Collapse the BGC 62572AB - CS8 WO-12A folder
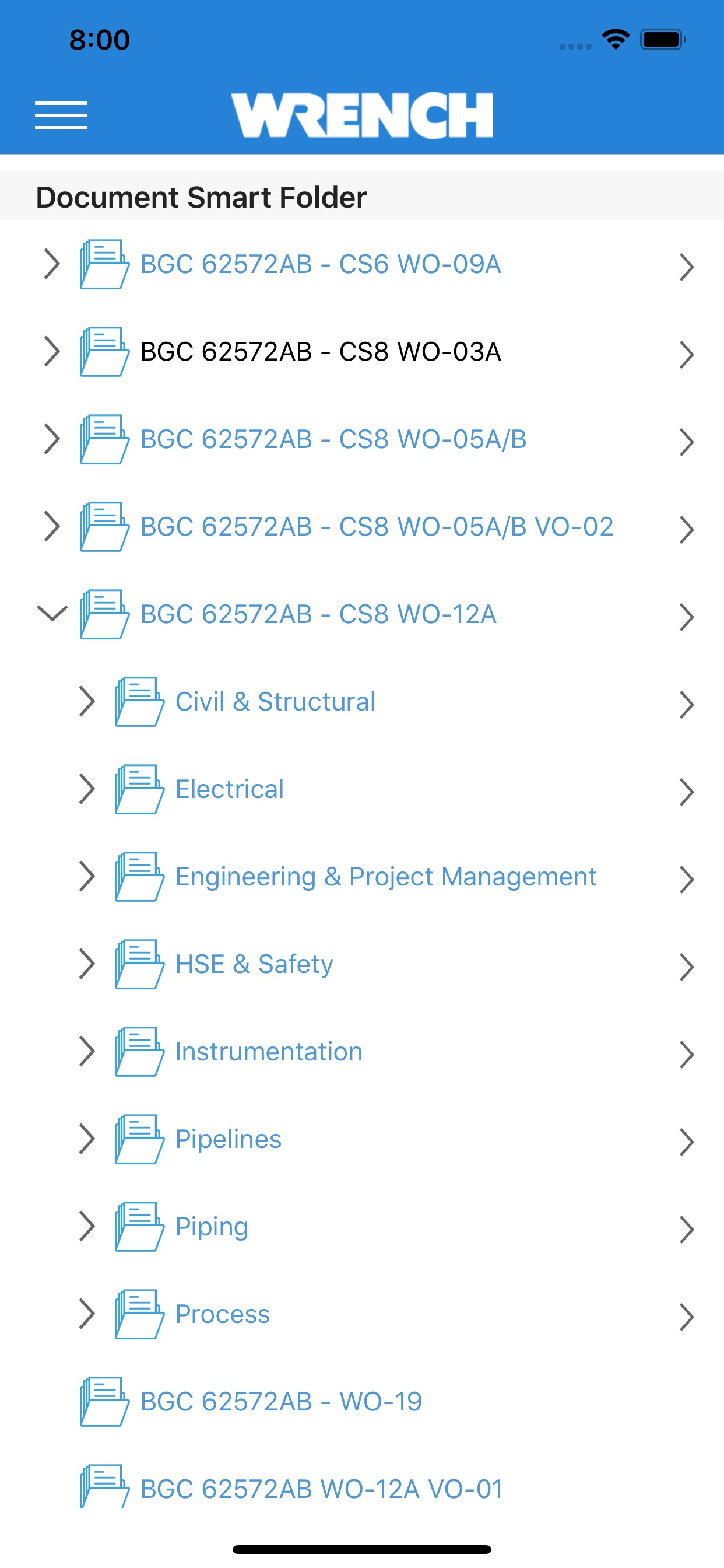724x1568 pixels. coord(52,614)
